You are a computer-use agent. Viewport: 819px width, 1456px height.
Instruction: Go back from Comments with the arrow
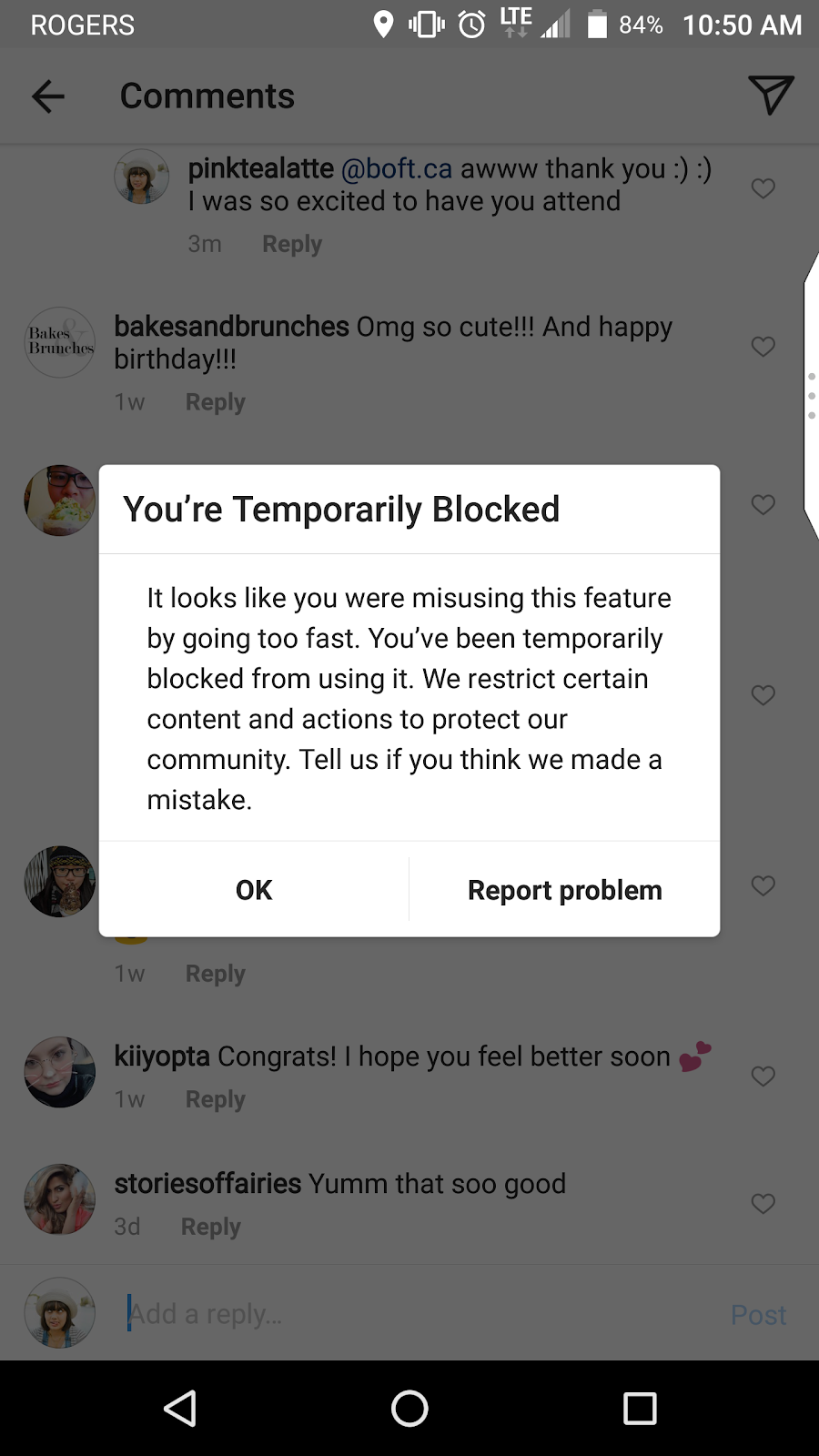click(48, 96)
